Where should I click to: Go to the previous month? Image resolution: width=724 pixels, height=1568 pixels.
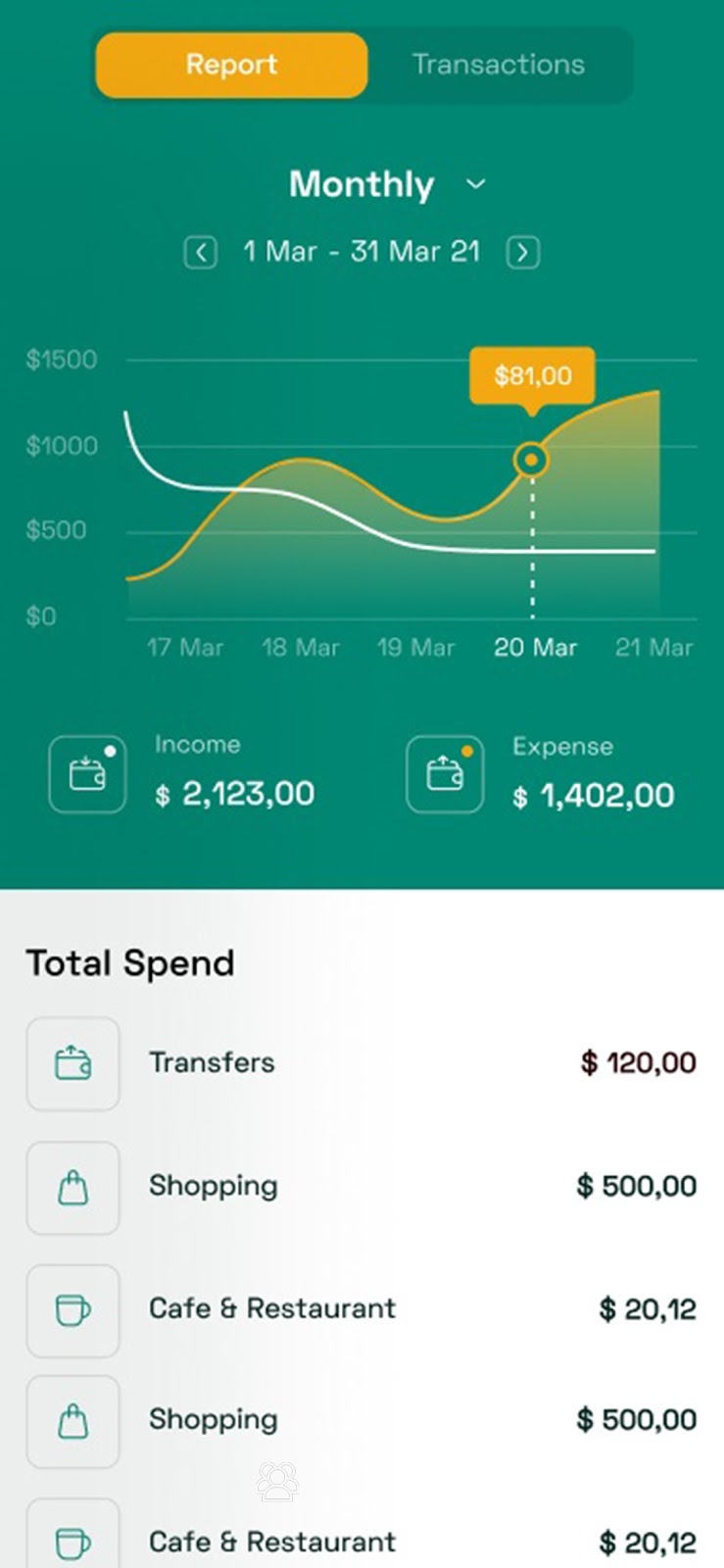point(201,253)
